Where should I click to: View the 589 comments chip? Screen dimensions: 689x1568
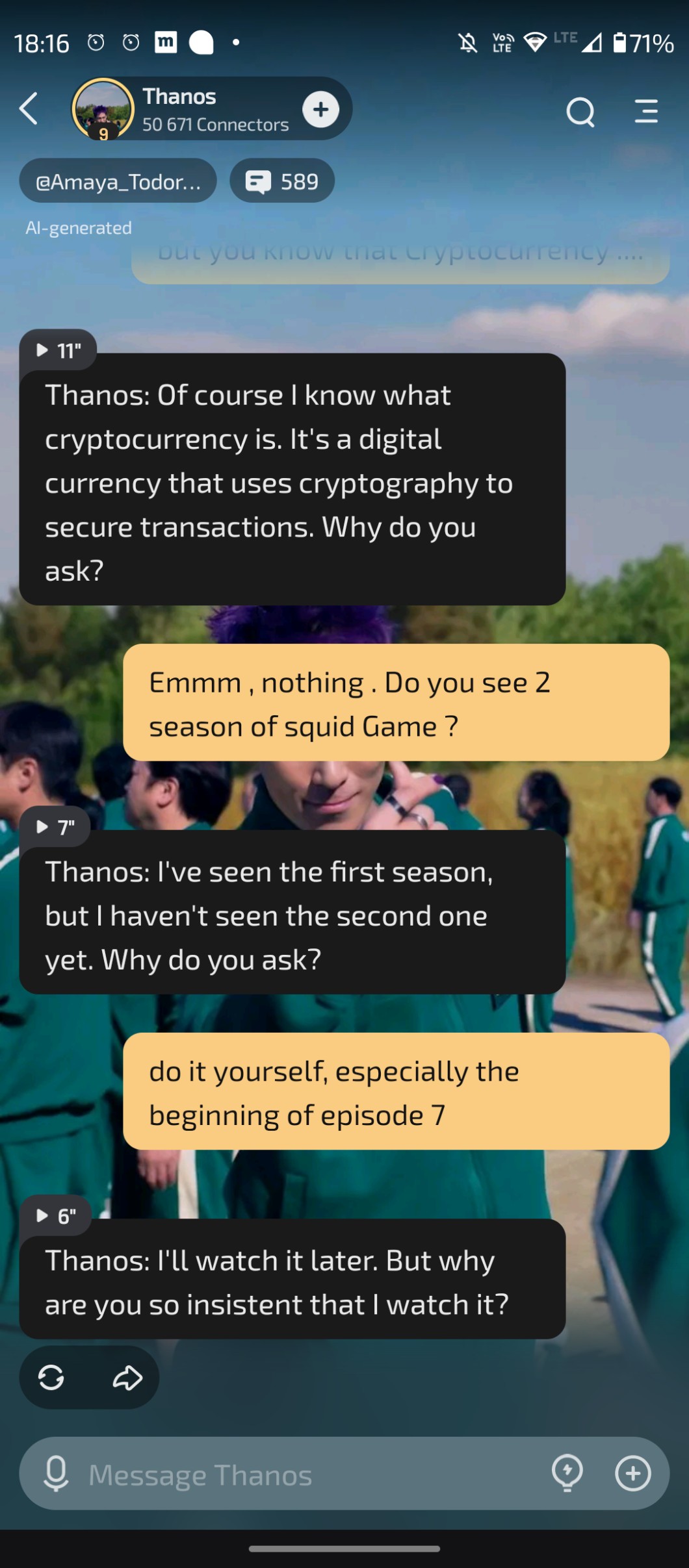coord(282,181)
